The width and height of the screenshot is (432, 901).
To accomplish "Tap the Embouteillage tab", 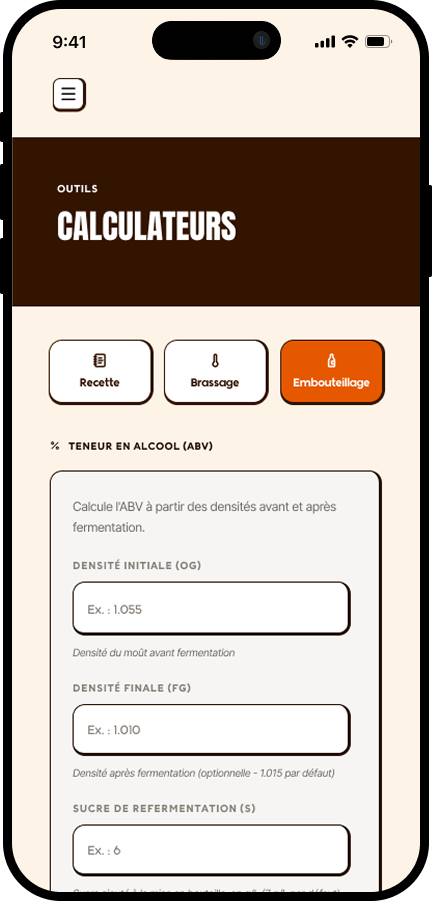I will pyautogui.click(x=332, y=372).
